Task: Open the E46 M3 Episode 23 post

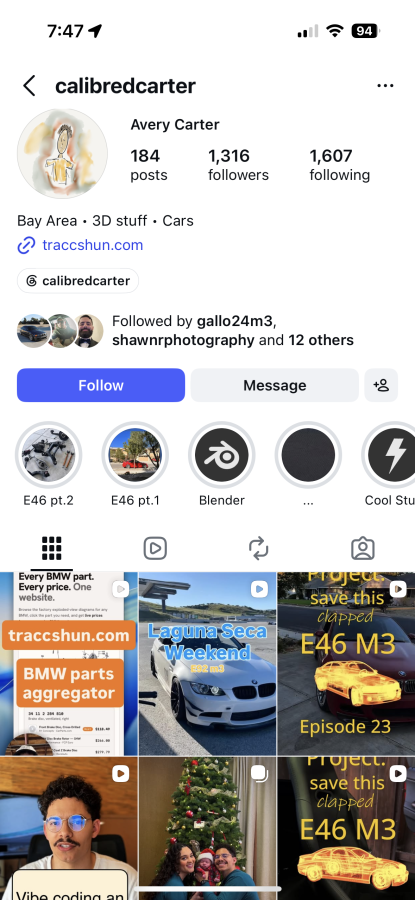Action: coord(346,664)
